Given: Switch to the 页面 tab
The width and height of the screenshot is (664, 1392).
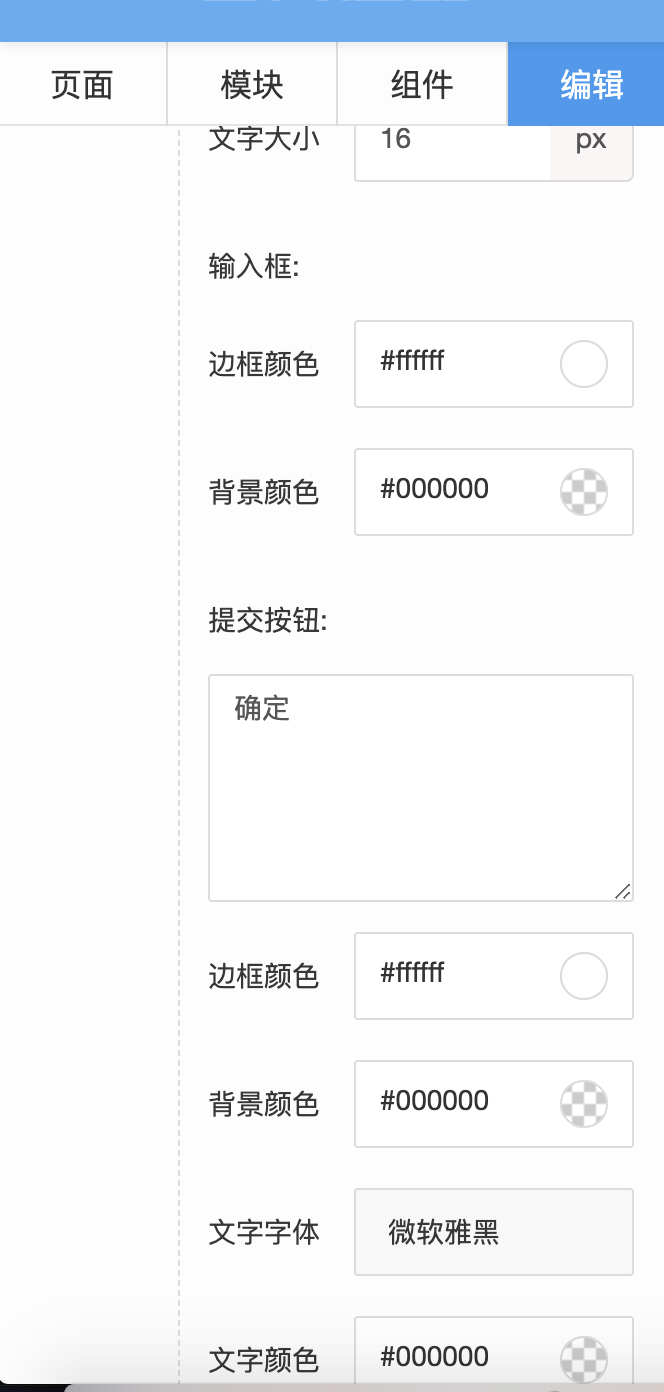Looking at the screenshot, I should [x=82, y=85].
